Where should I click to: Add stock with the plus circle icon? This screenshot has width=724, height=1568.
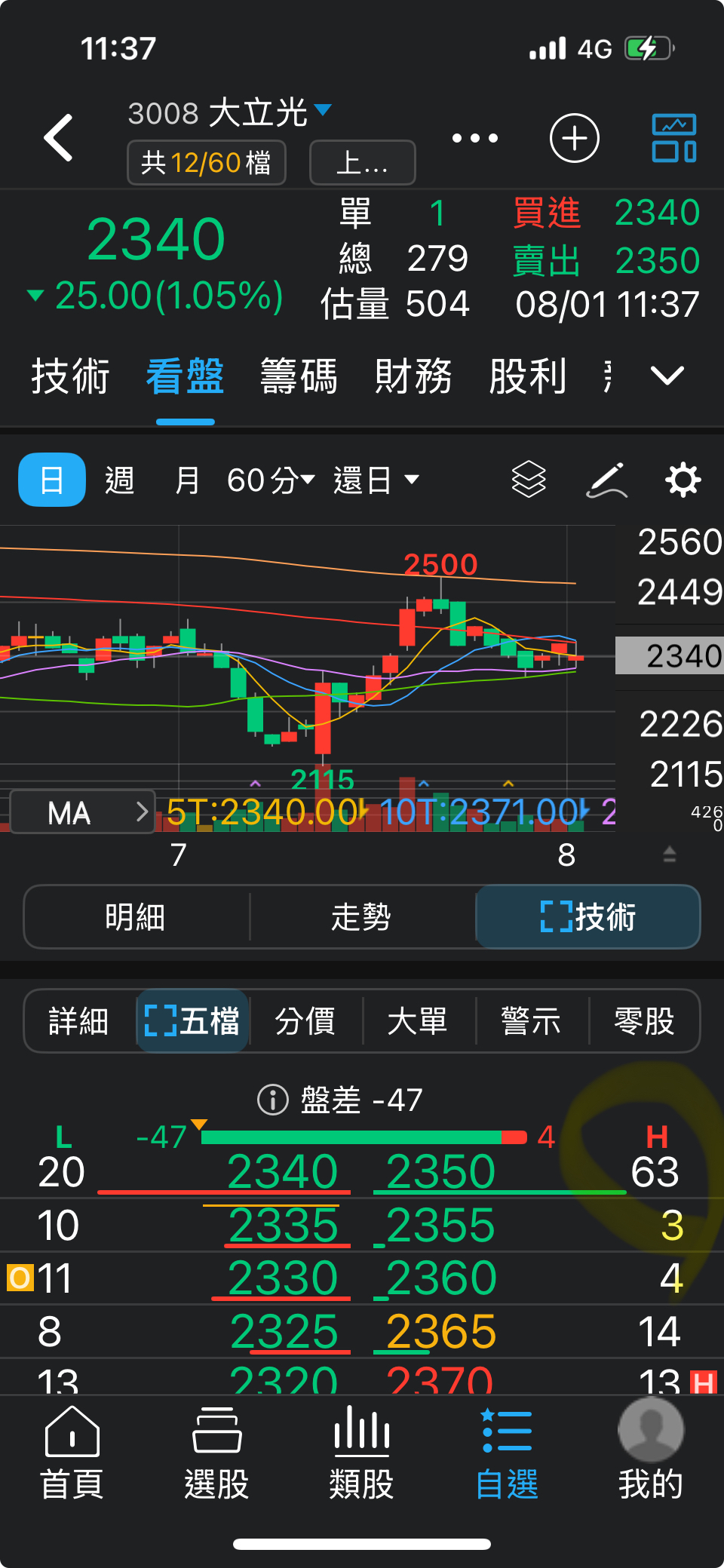click(574, 138)
